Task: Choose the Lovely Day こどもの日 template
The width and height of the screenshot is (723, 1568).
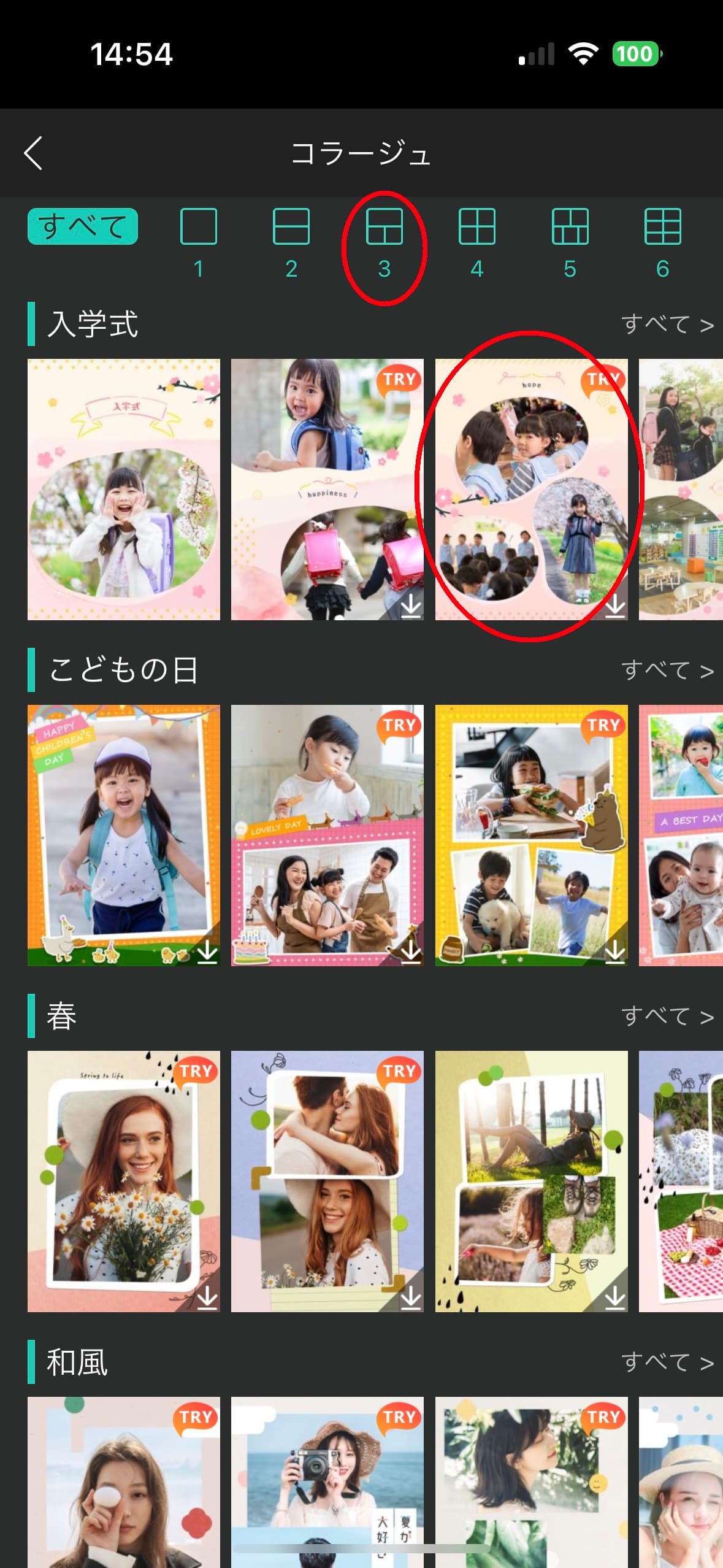Action: tap(327, 836)
